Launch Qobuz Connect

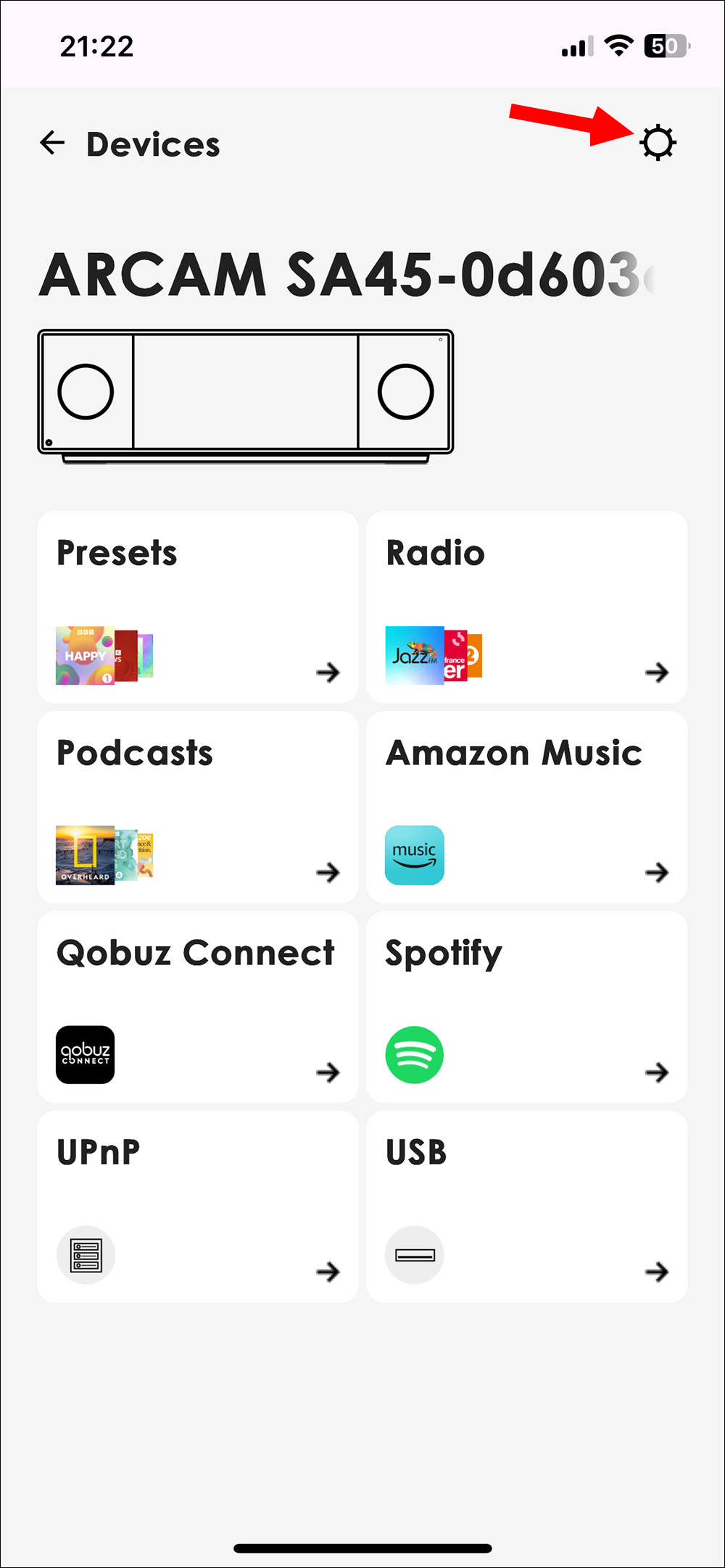click(197, 1007)
